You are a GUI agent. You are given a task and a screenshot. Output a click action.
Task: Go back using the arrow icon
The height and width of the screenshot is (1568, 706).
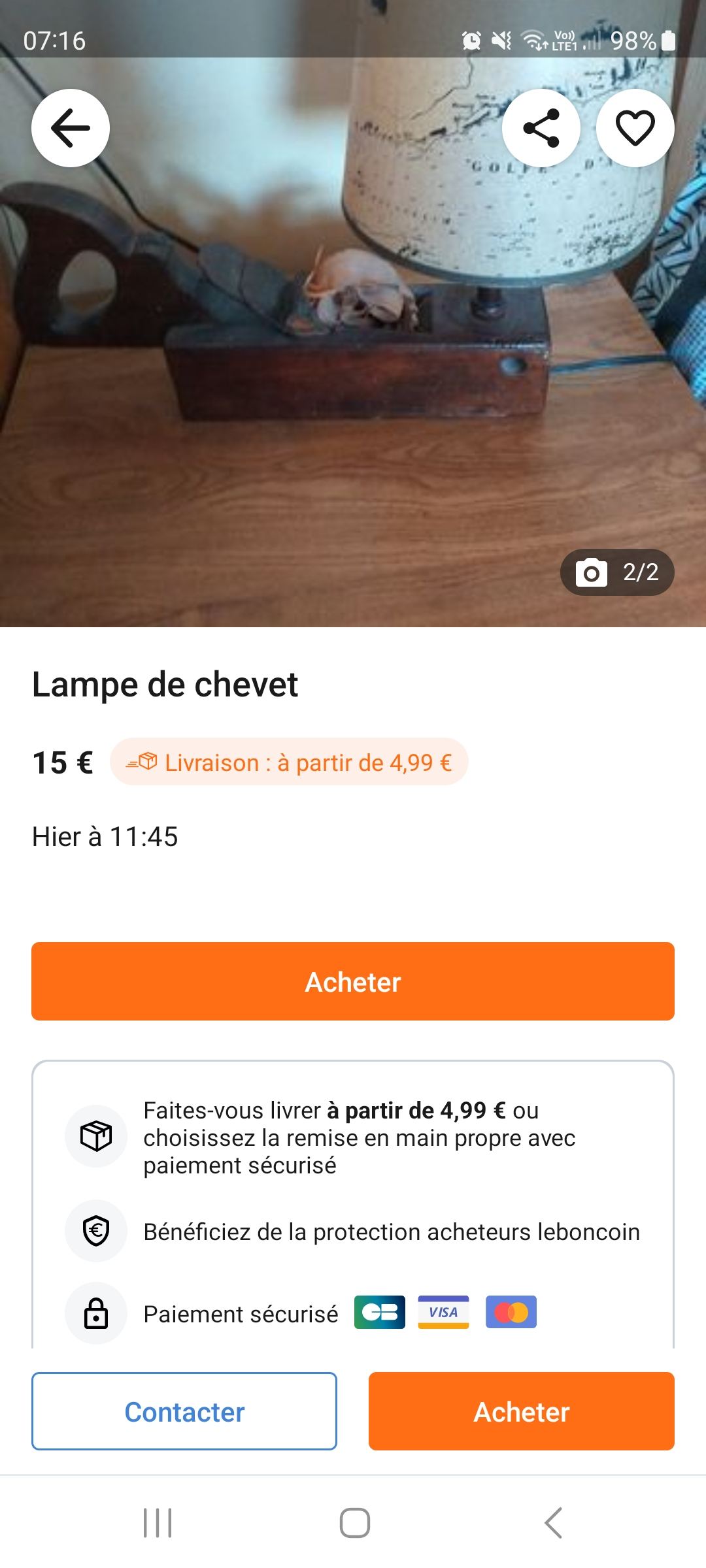click(x=71, y=128)
